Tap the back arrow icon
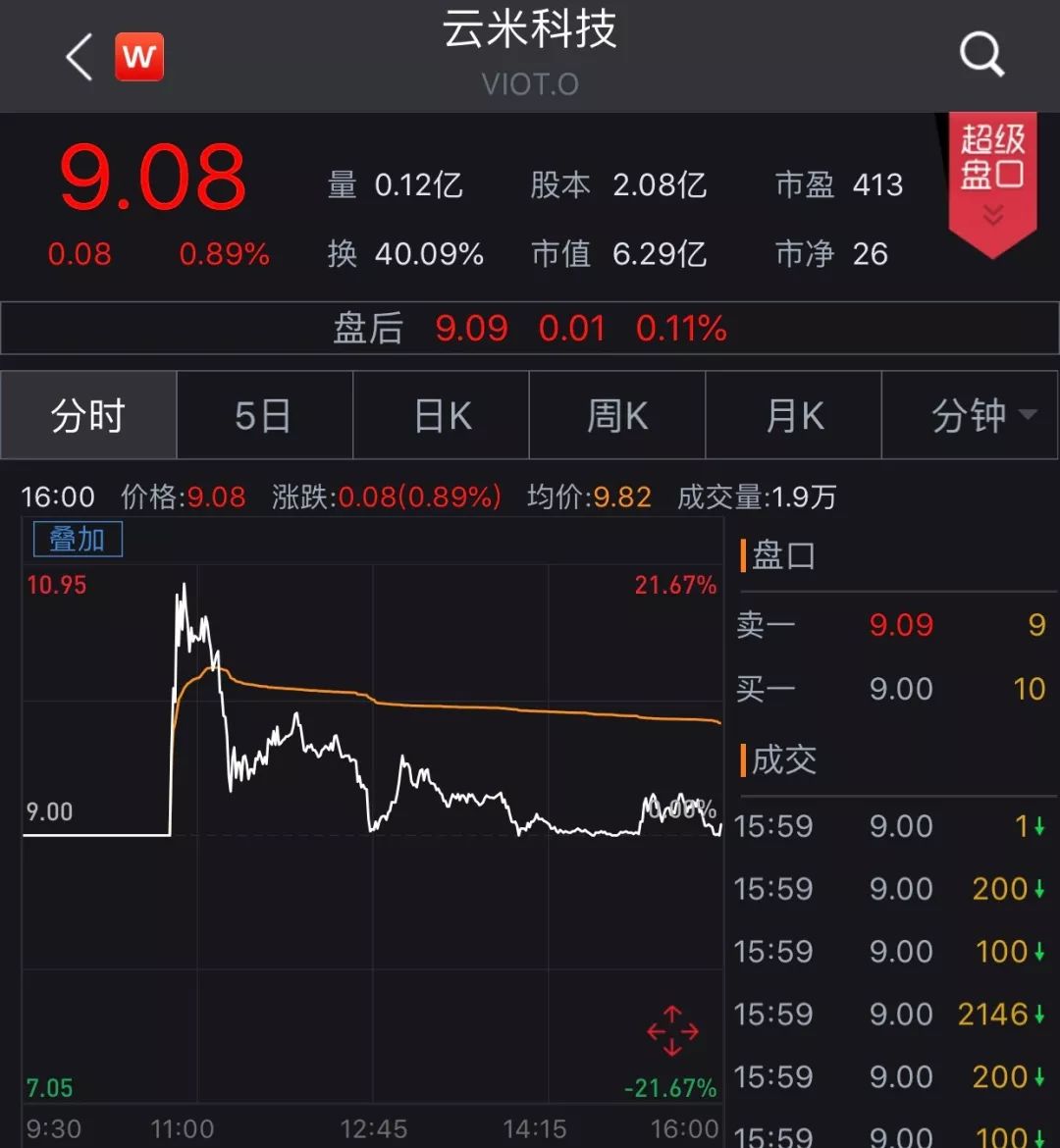 tap(78, 56)
